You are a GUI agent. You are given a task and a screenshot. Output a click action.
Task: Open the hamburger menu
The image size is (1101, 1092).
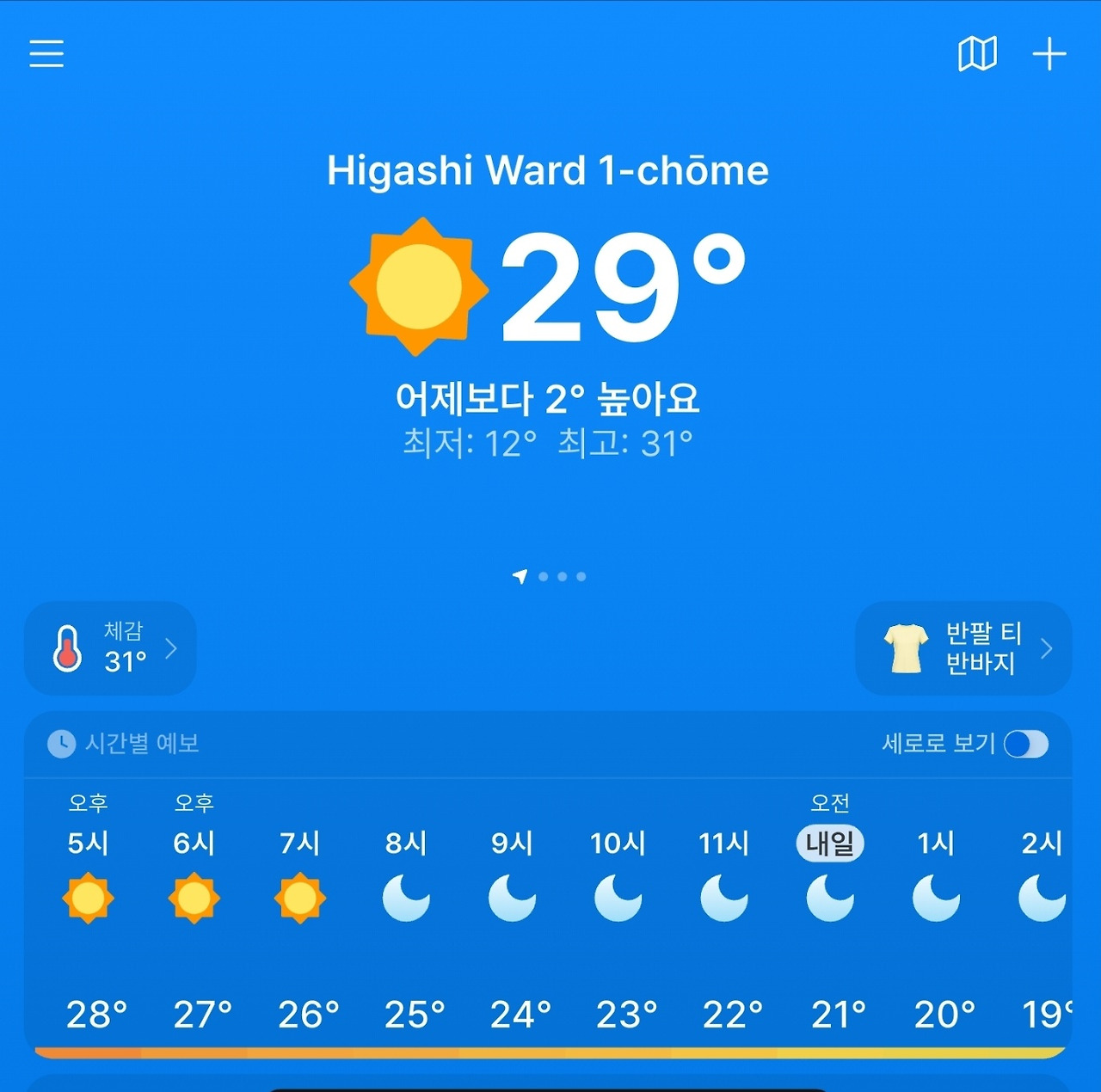click(x=46, y=53)
